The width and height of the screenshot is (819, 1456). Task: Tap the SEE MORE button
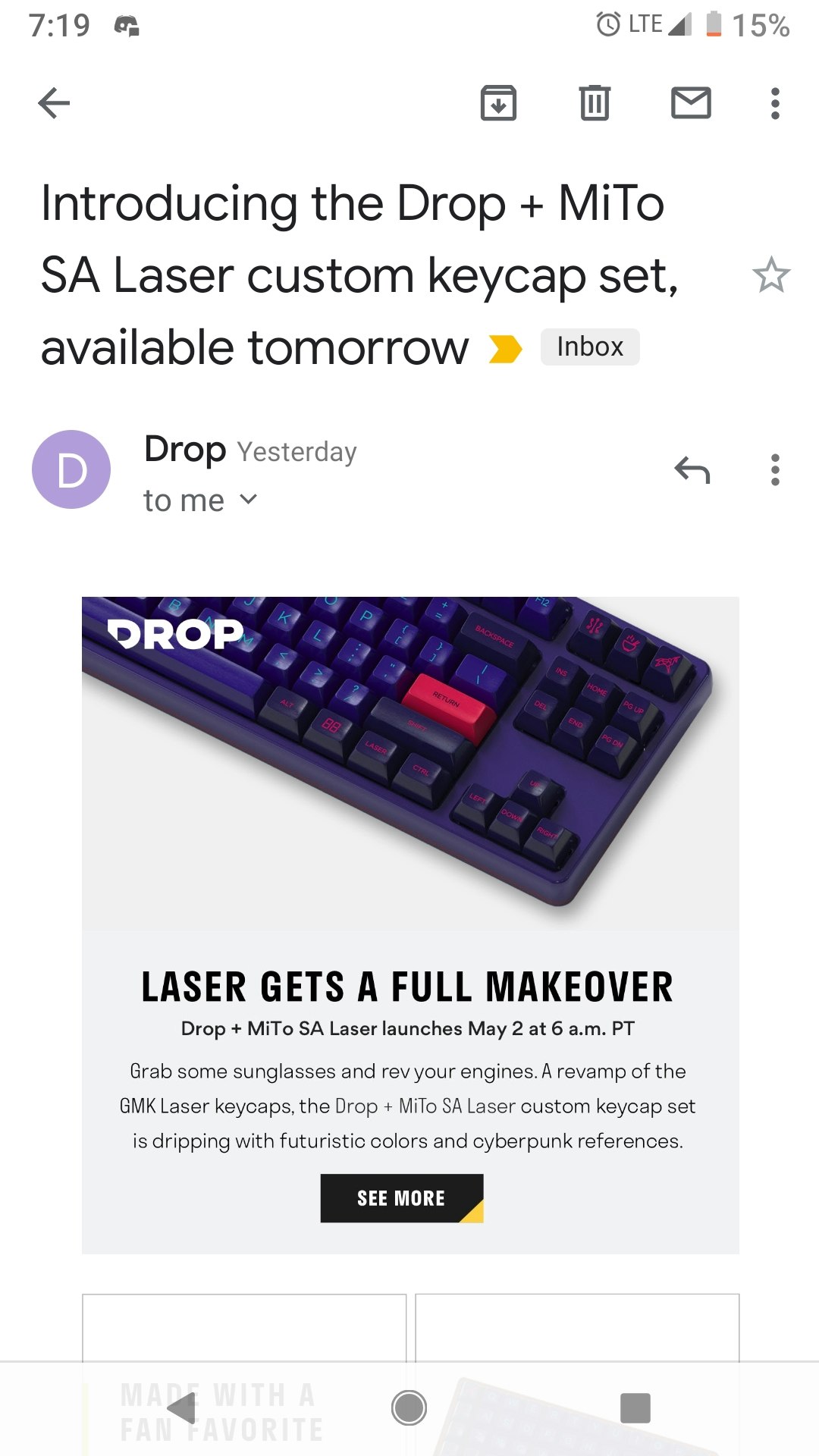tap(401, 1198)
